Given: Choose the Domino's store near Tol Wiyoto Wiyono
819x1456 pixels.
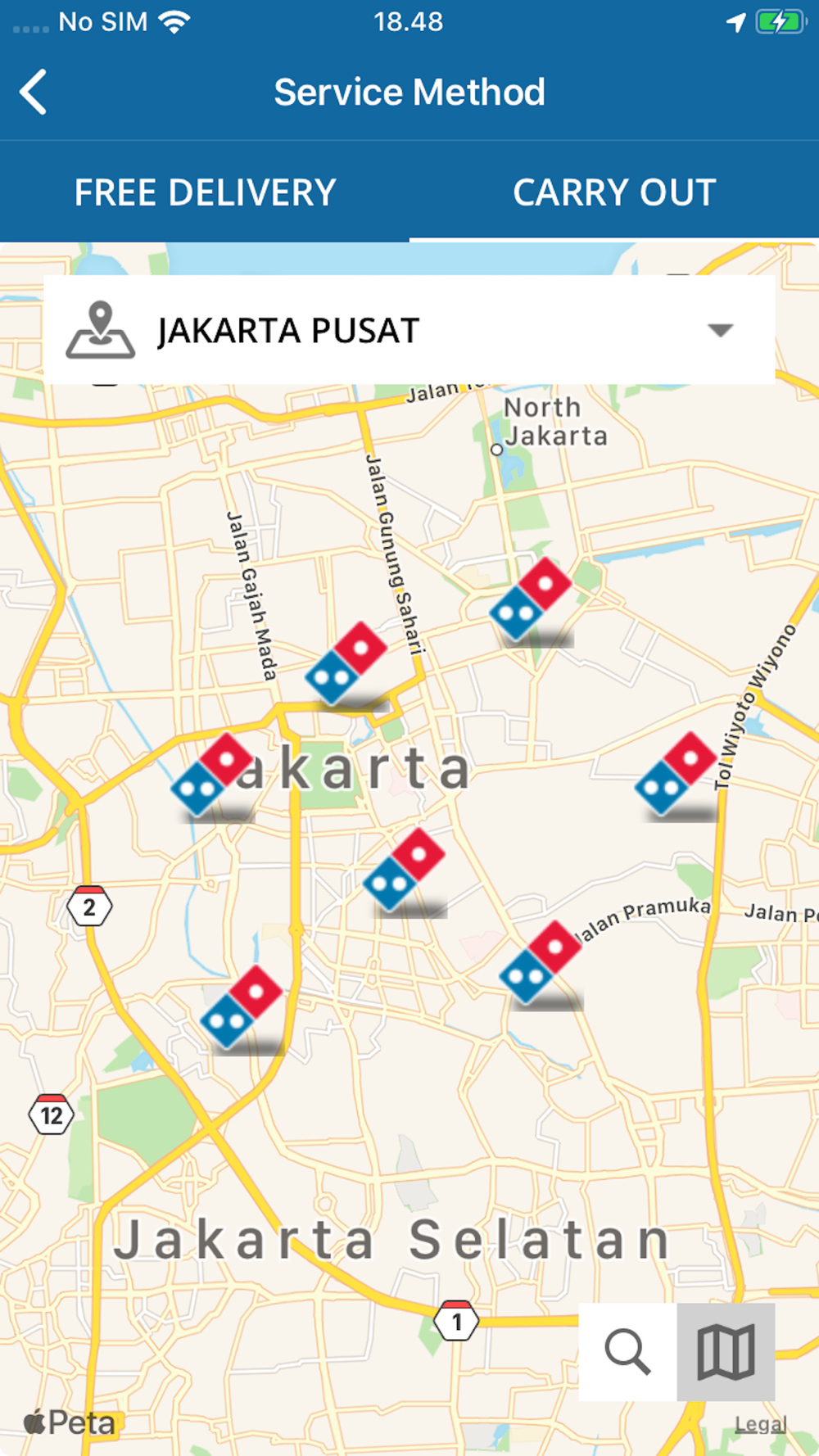Looking at the screenshot, I should pyautogui.click(x=676, y=774).
